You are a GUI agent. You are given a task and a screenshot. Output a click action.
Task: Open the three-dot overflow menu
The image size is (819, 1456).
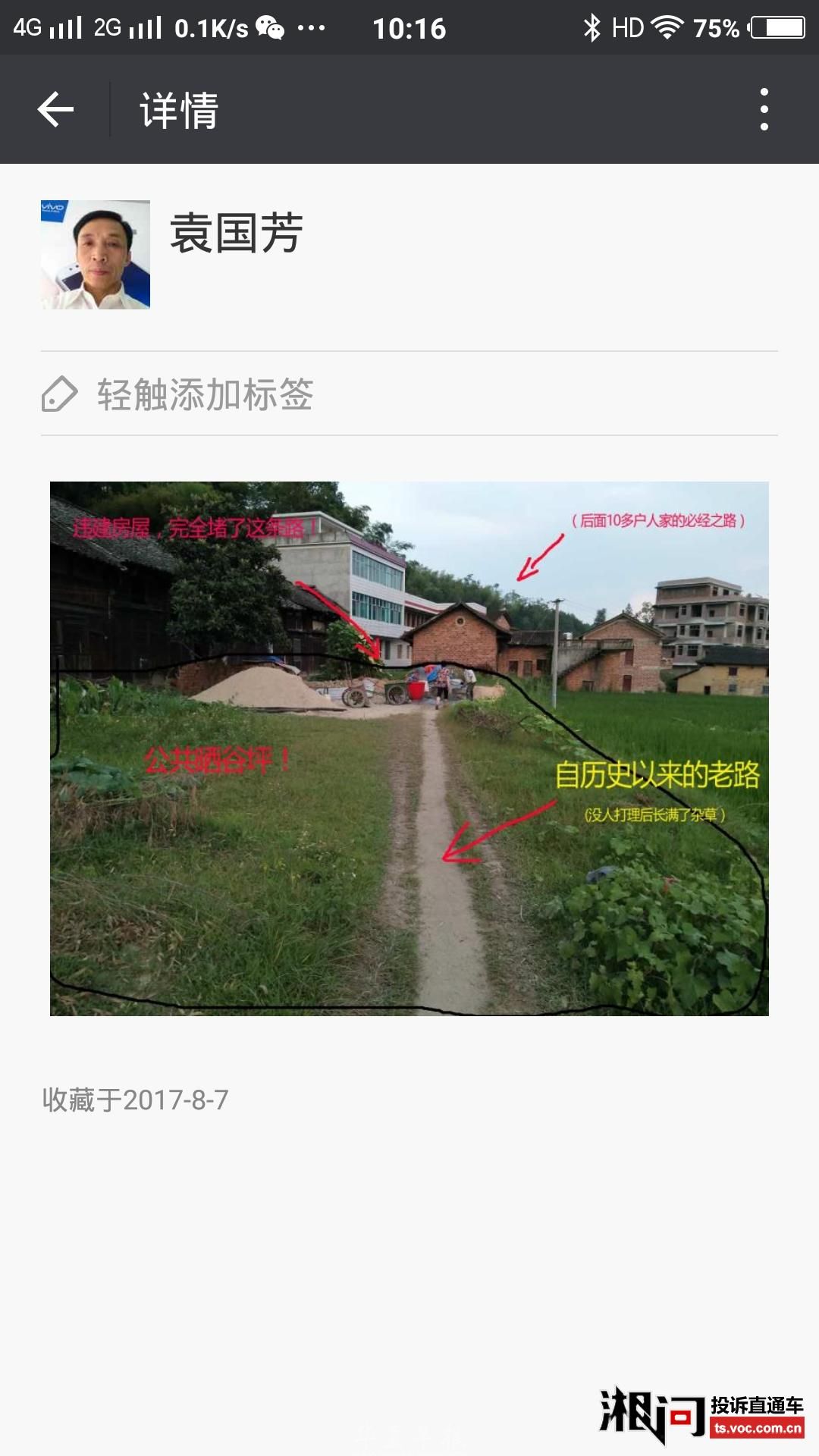tap(764, 109)
